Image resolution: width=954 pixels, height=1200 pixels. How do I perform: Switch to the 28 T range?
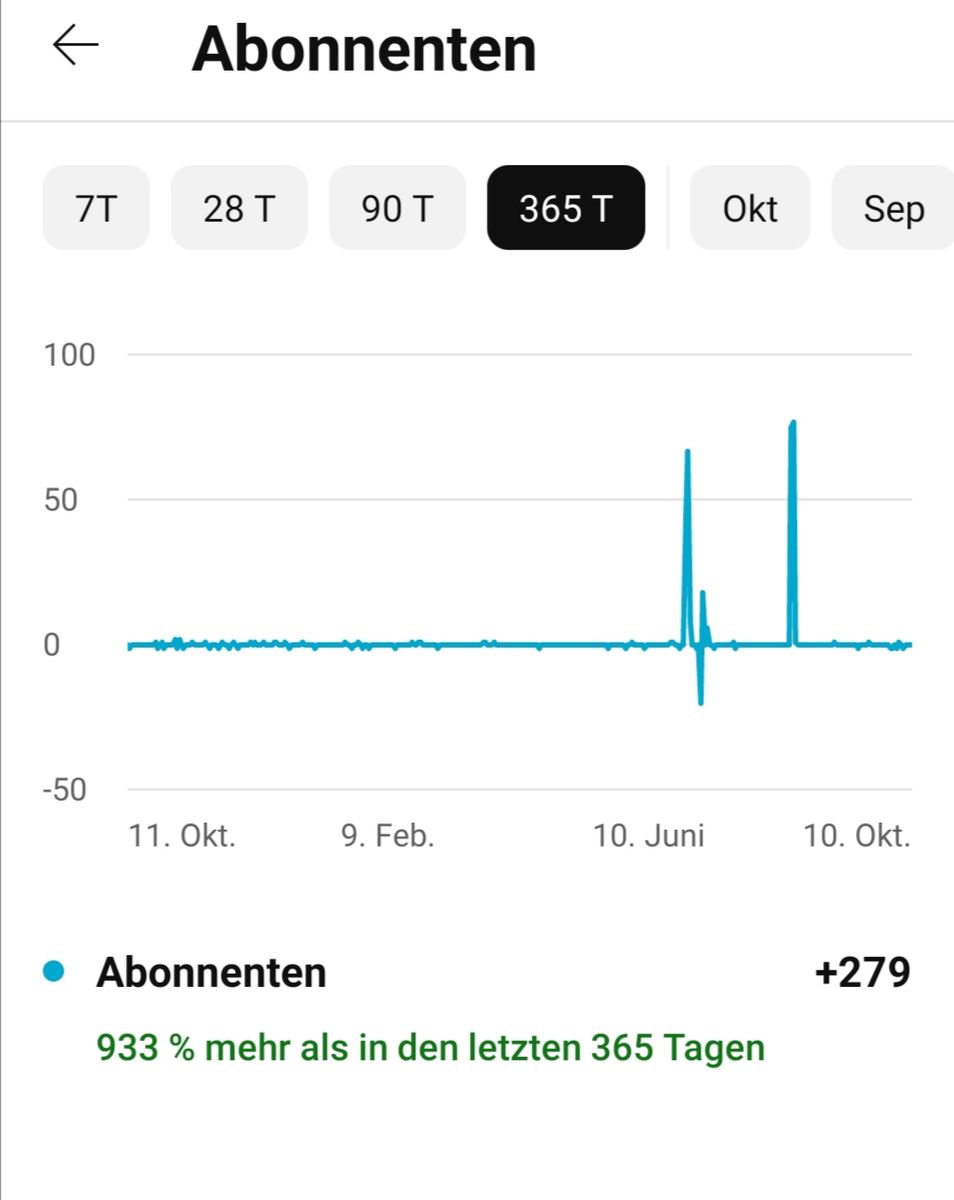[x=239, y=208]
